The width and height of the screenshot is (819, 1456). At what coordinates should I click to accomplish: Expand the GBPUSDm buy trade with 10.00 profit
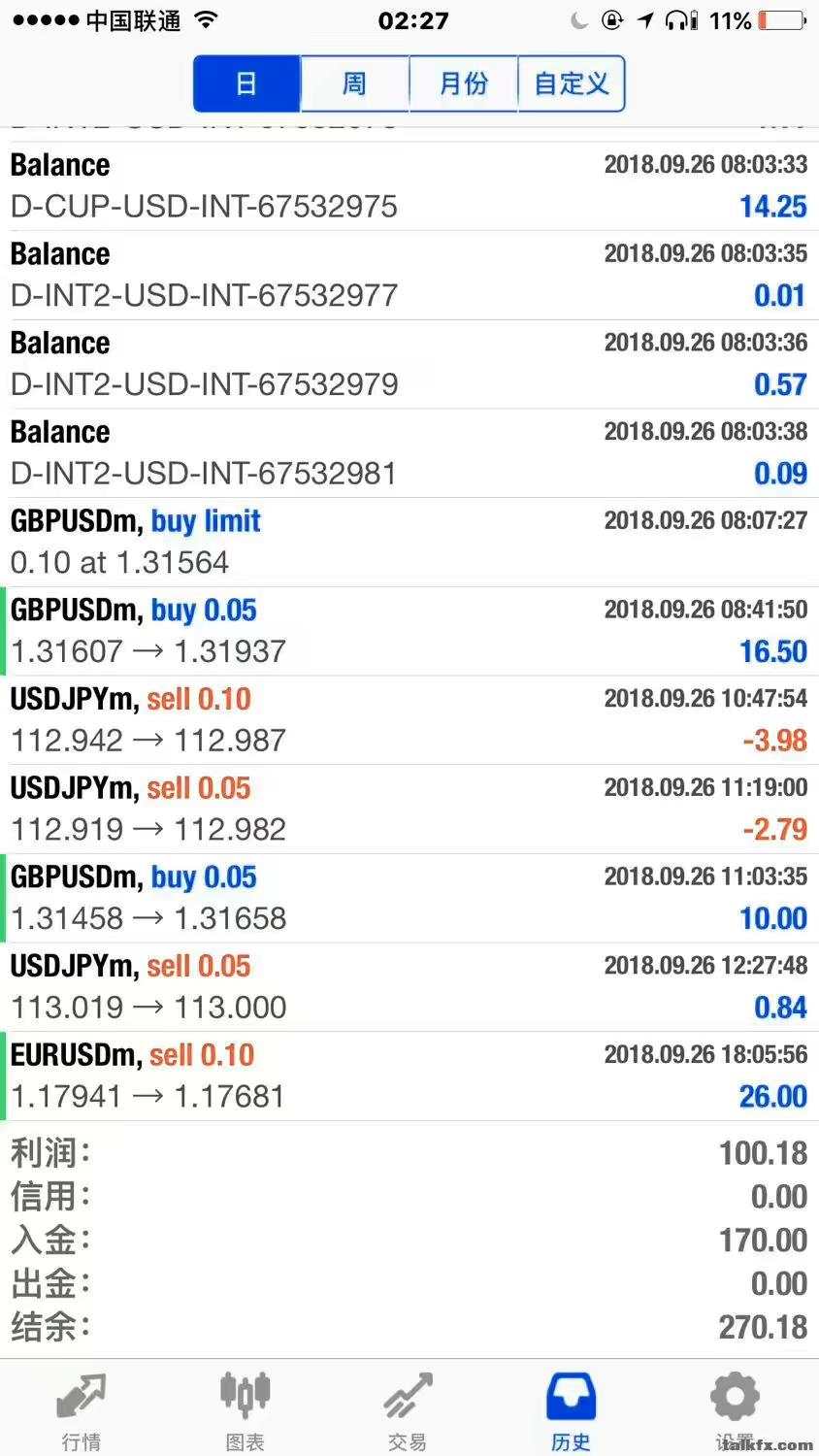[408, 898]
